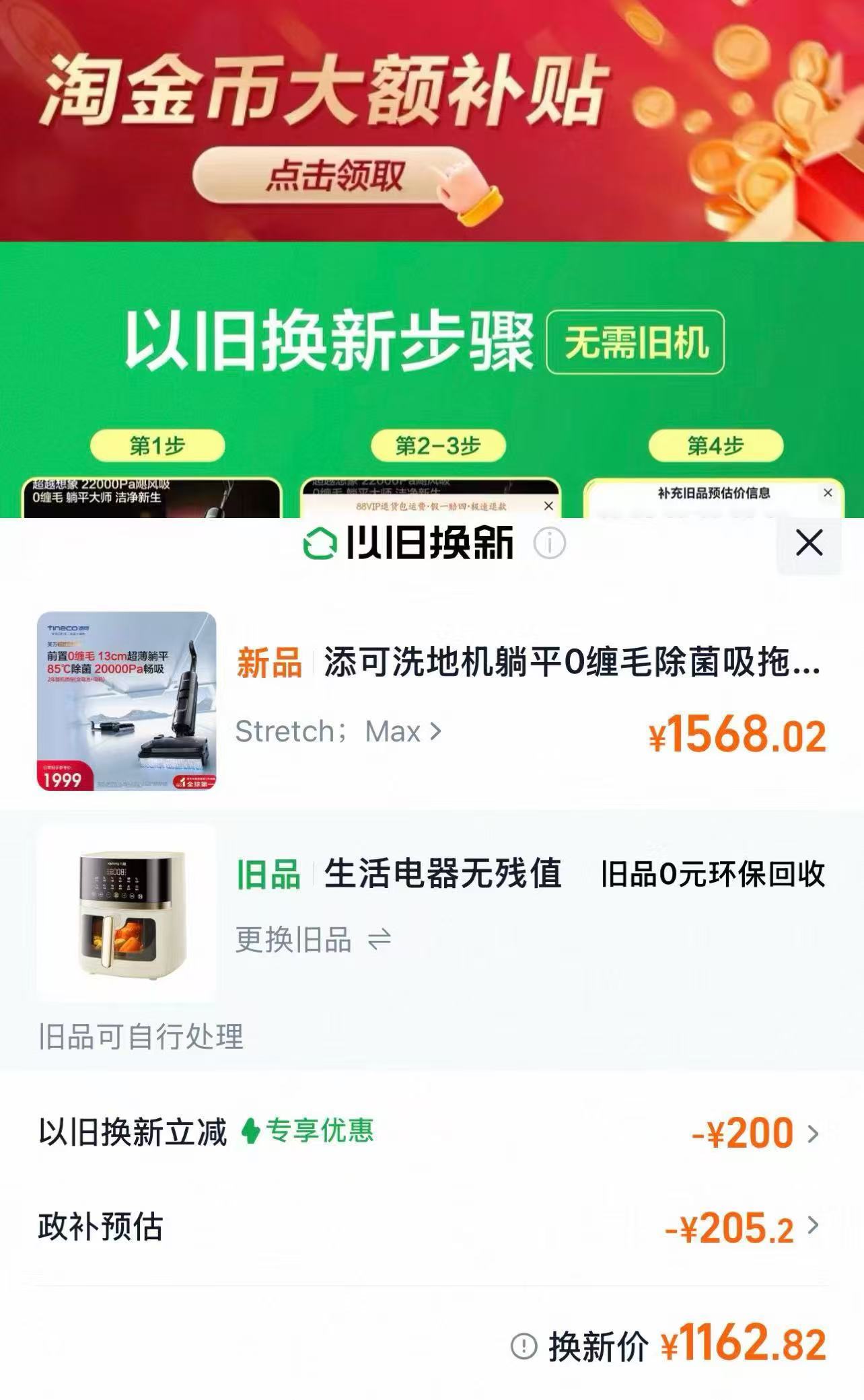Open the info icon next to 换新价
Viewport: 864px width, 1400px height.
[x=524, y=1346]
